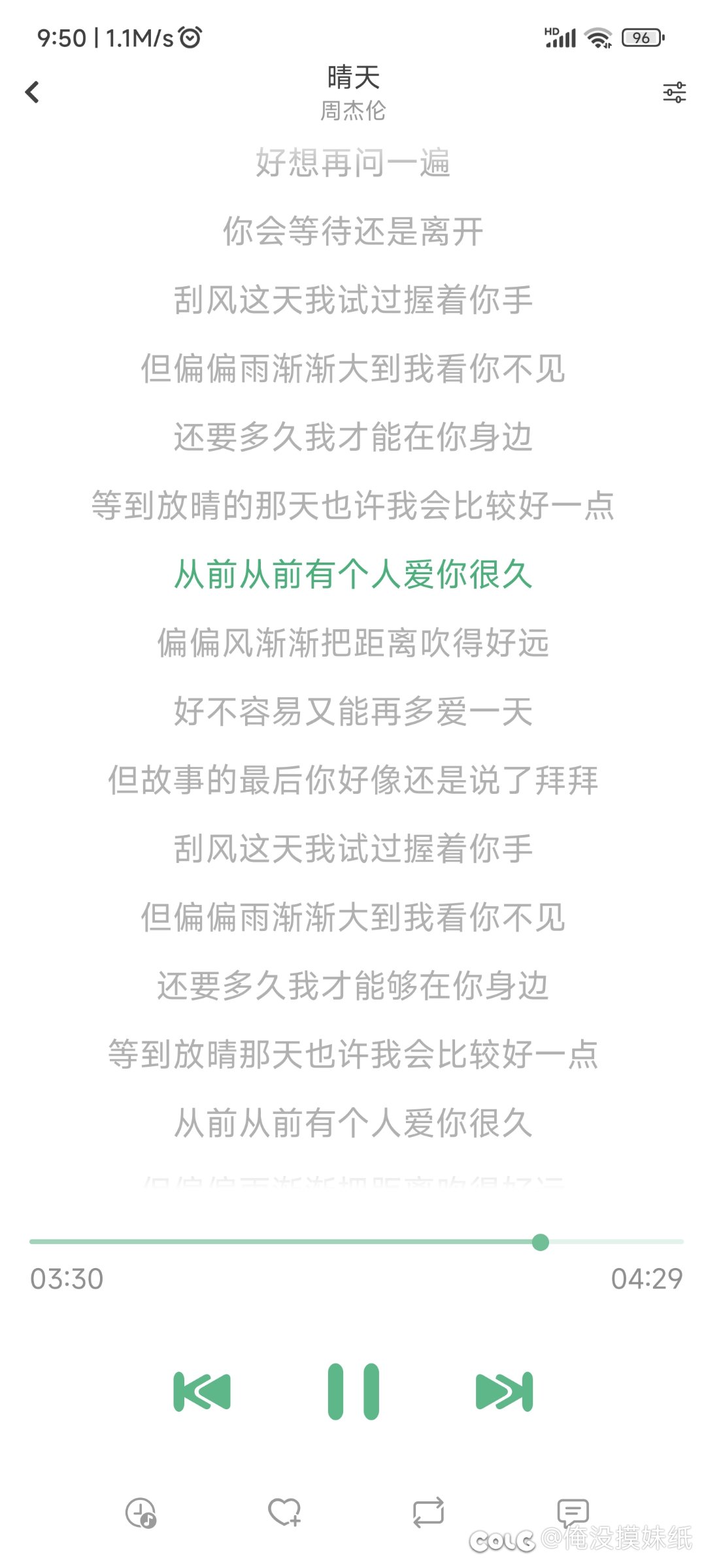Change the repeat mode
The image size is (706, 1568).
pos(428,1512)
